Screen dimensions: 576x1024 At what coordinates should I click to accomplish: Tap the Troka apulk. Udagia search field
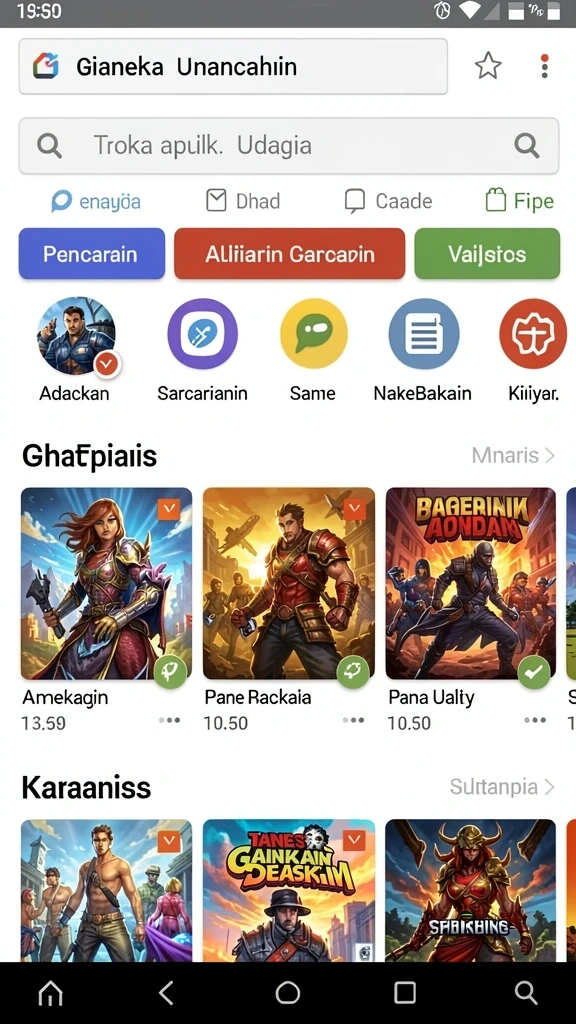pyautogui.click(x=289, y=146)
